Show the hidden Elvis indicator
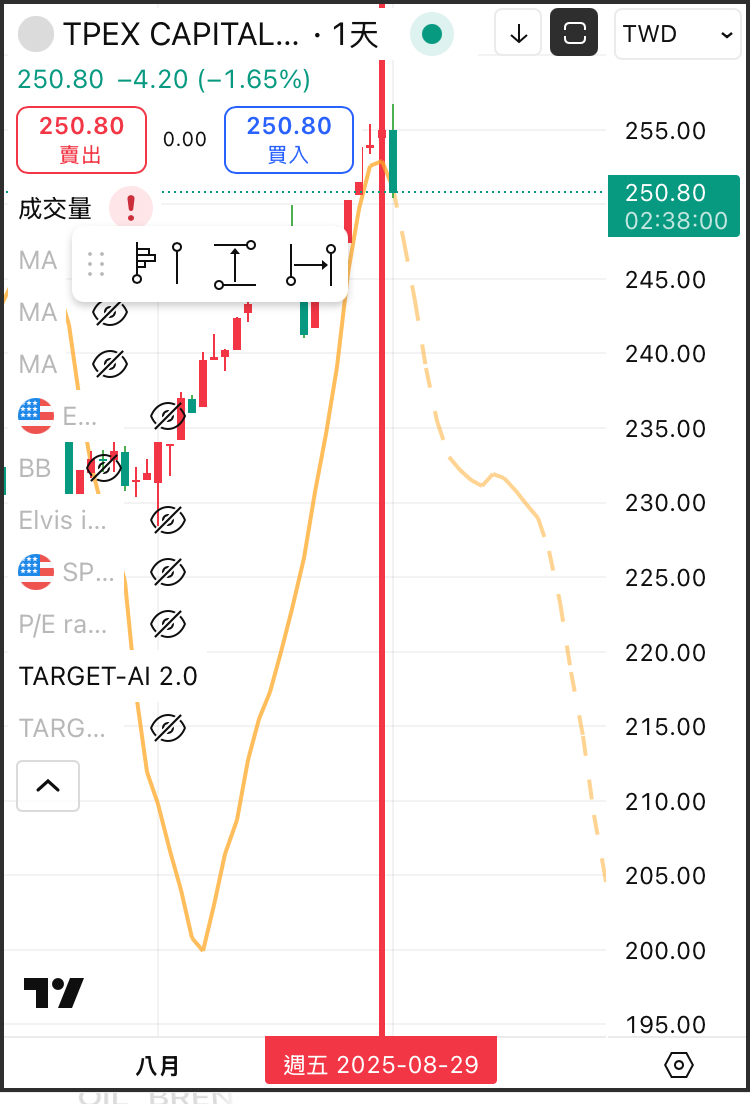This screenshot has height=1104, width=750. (169, 520)
